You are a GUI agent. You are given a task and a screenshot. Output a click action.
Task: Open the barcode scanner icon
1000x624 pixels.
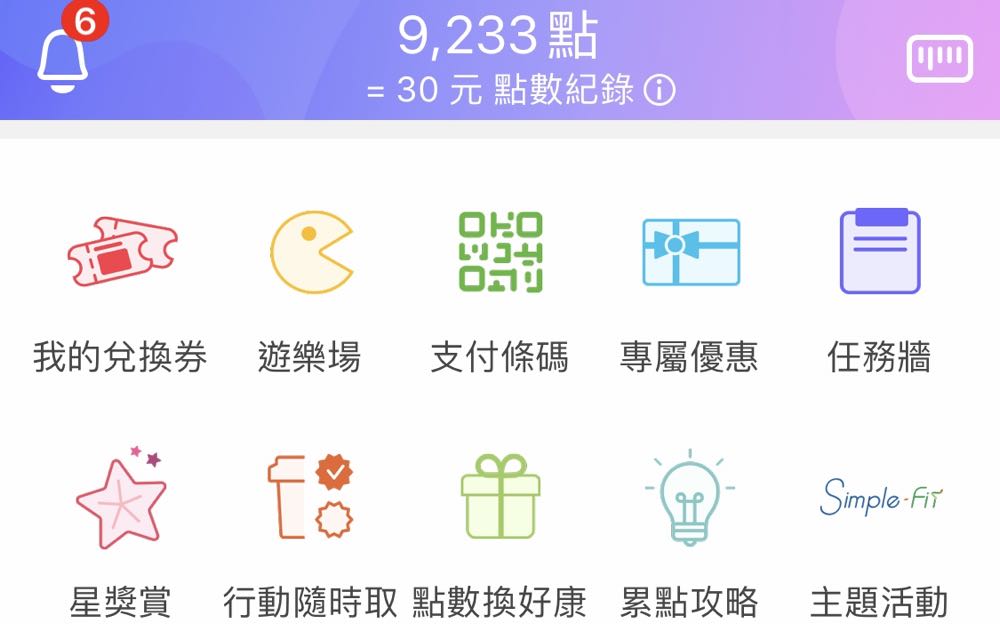tap(939, 59)
